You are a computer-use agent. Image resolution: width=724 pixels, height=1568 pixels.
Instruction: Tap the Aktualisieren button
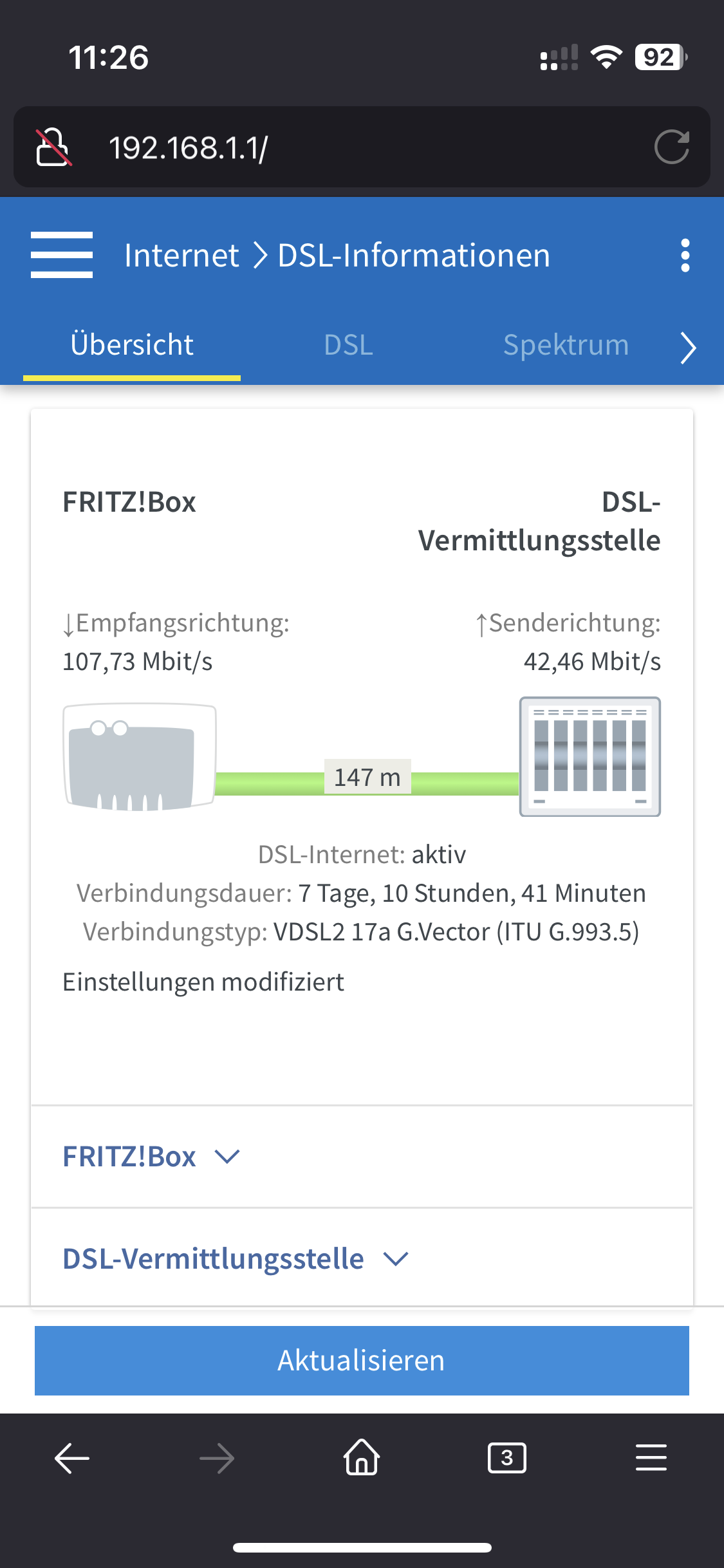(x=362, y=1360)
